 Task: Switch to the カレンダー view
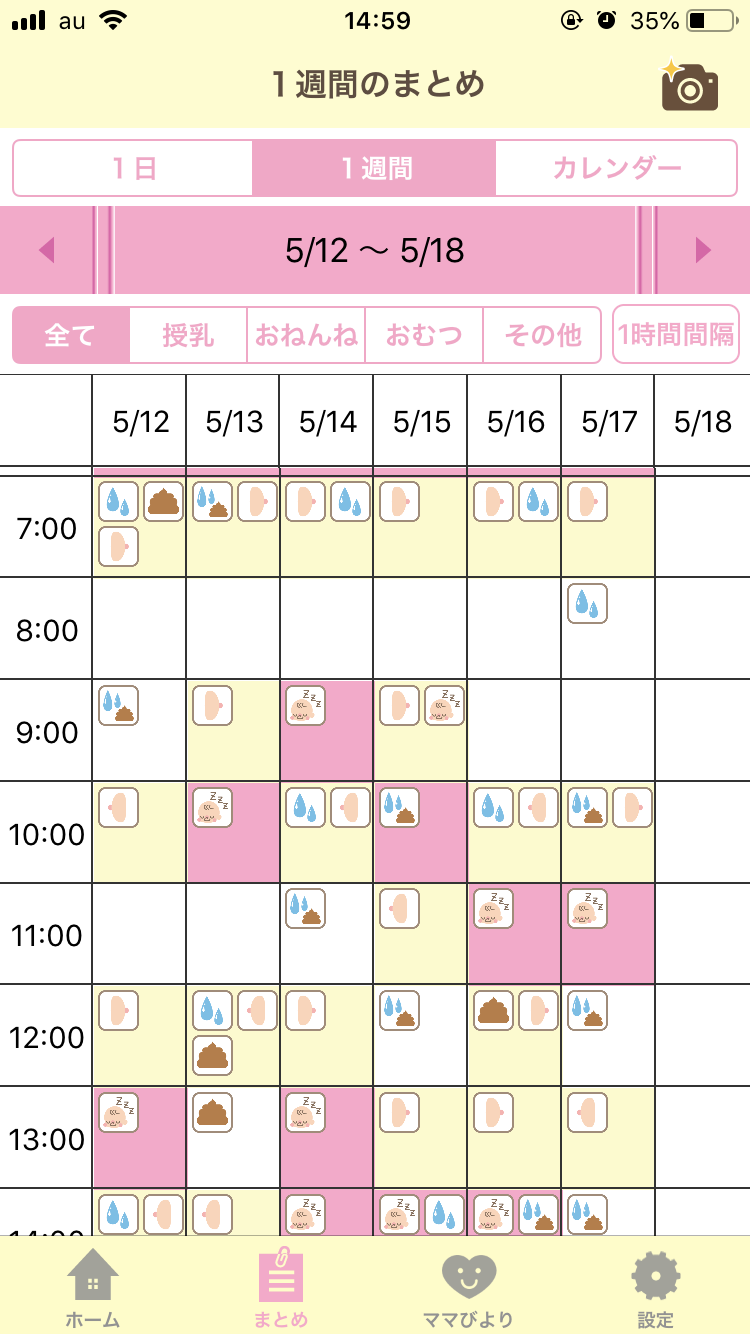[x=617, y=168]
